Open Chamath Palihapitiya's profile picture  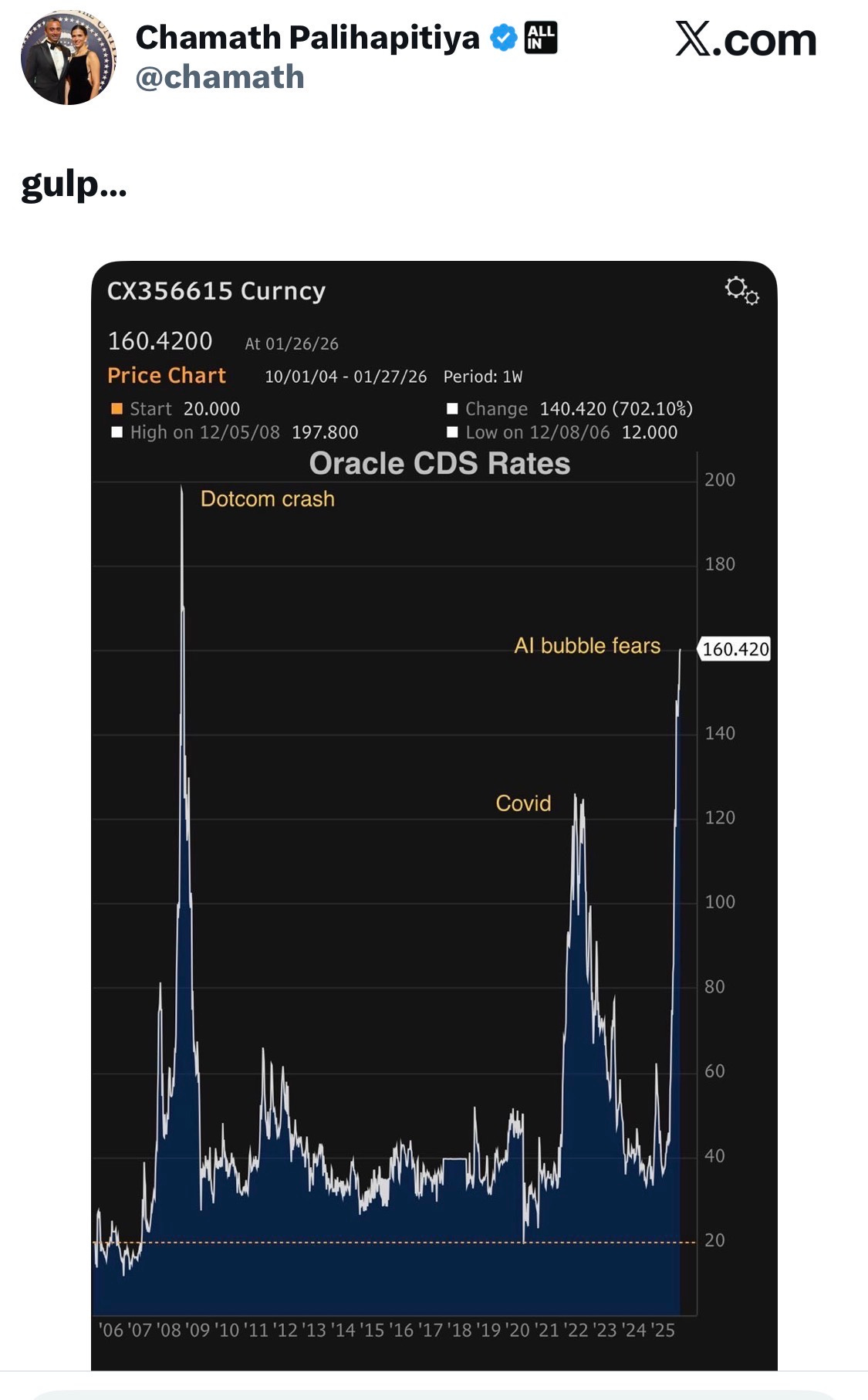pos(68,58)
